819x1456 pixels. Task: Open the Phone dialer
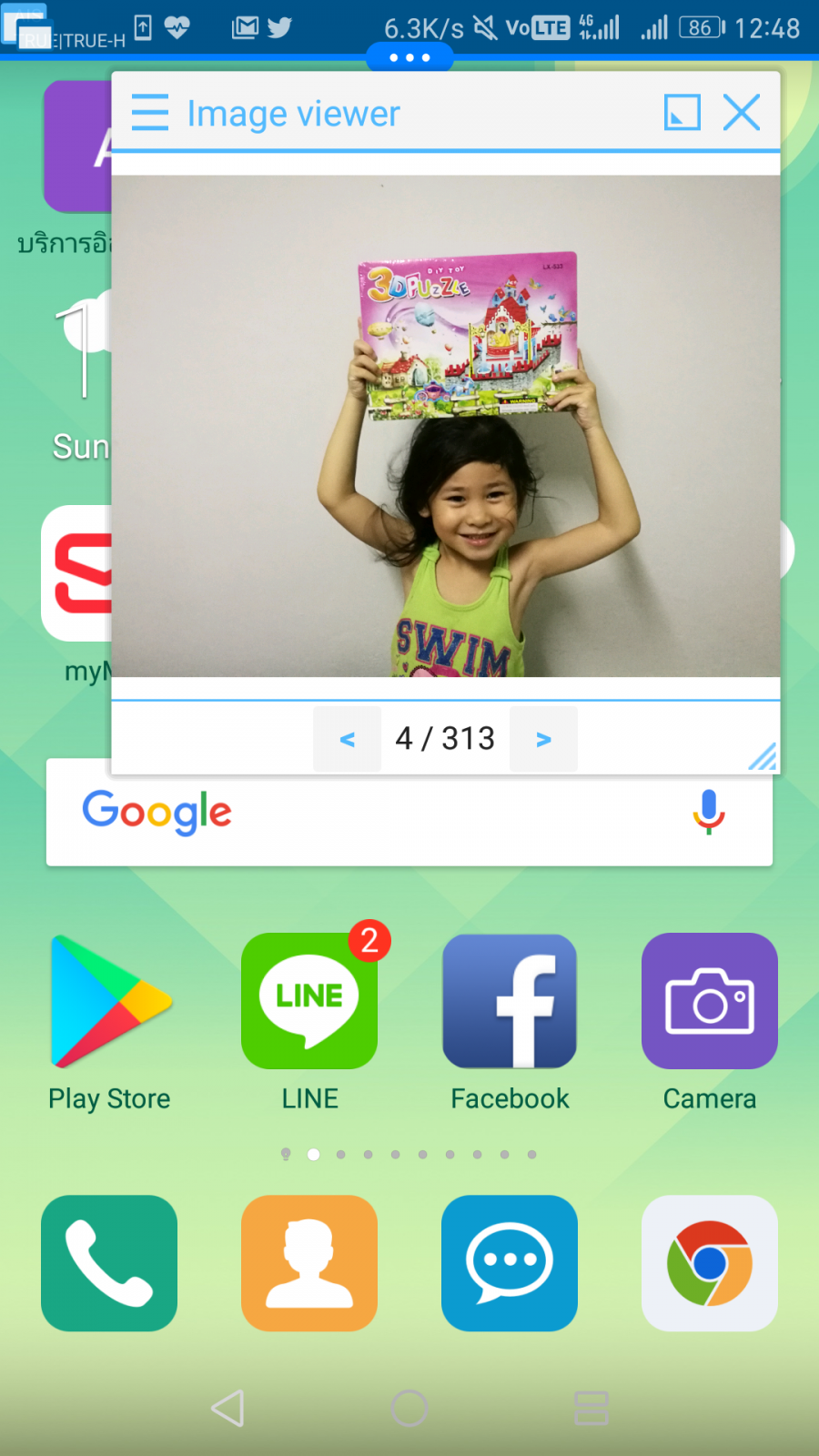click(x=109, y=1263)
